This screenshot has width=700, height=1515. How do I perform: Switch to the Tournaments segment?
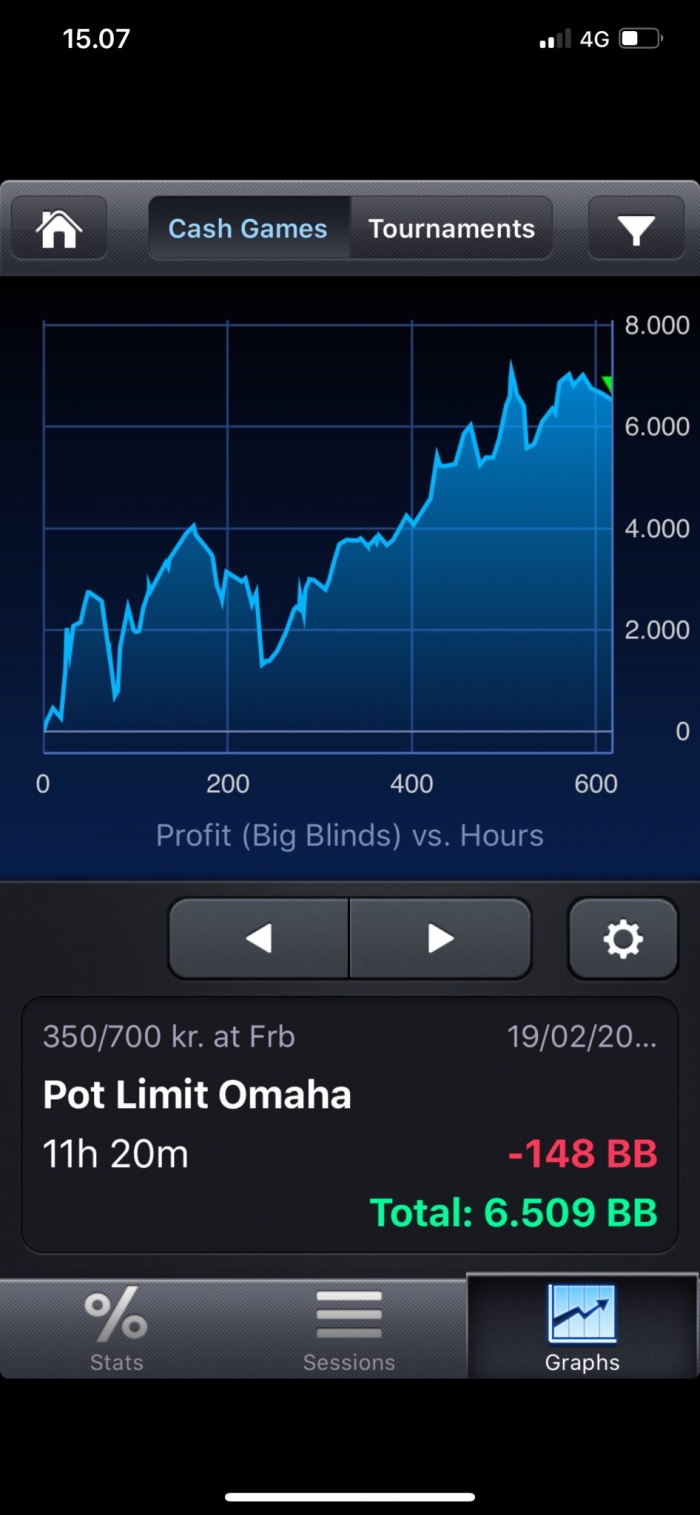point(451,229)
